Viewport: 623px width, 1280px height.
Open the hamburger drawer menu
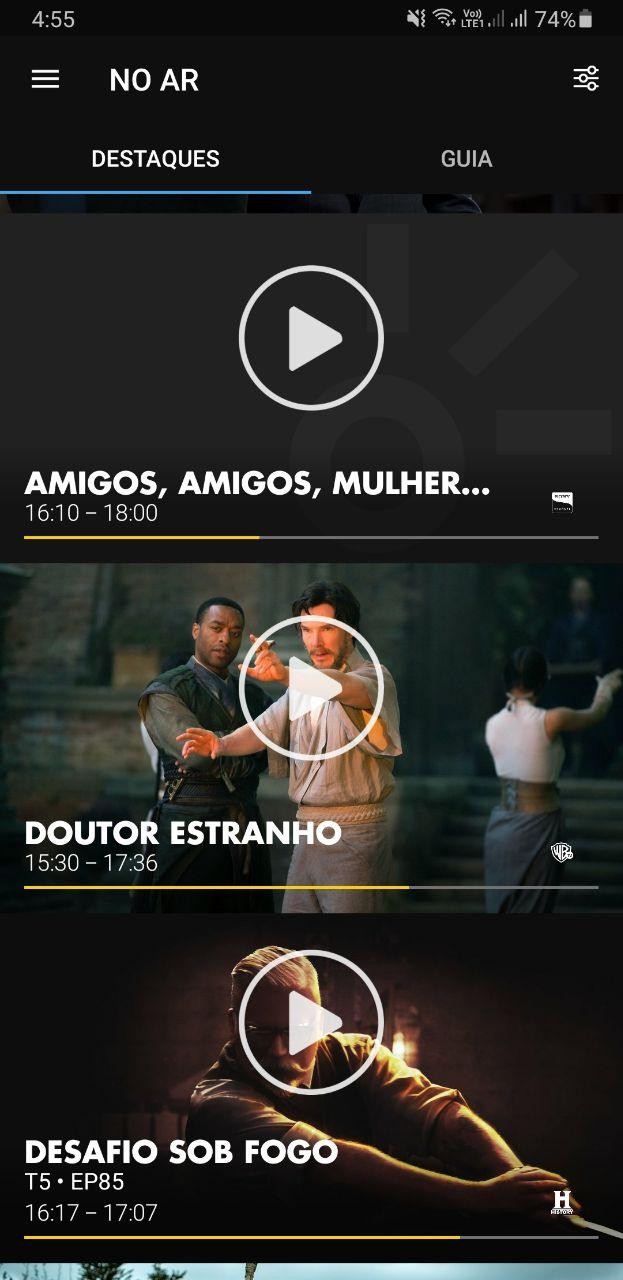coord(45,79)
